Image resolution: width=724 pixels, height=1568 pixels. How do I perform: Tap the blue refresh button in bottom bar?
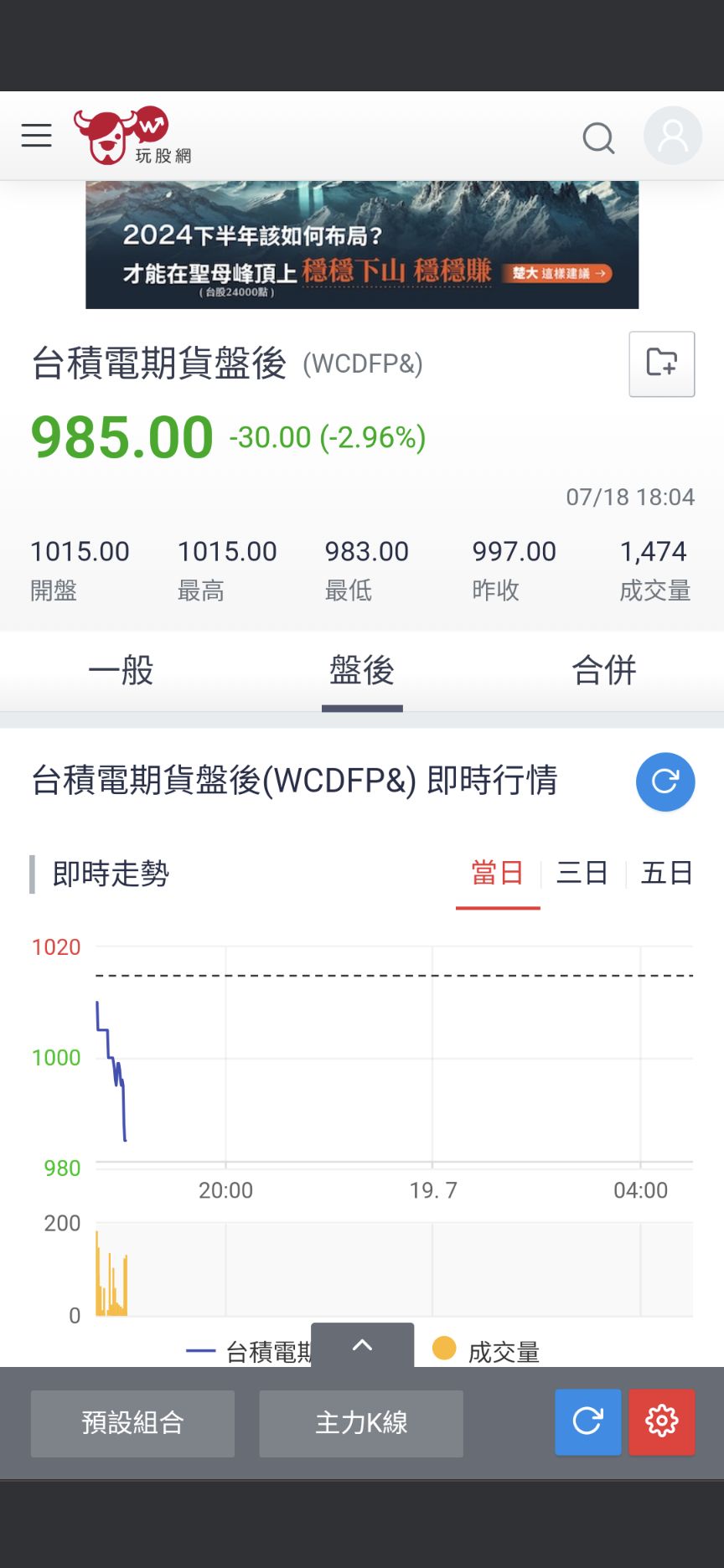(587, 1421)
